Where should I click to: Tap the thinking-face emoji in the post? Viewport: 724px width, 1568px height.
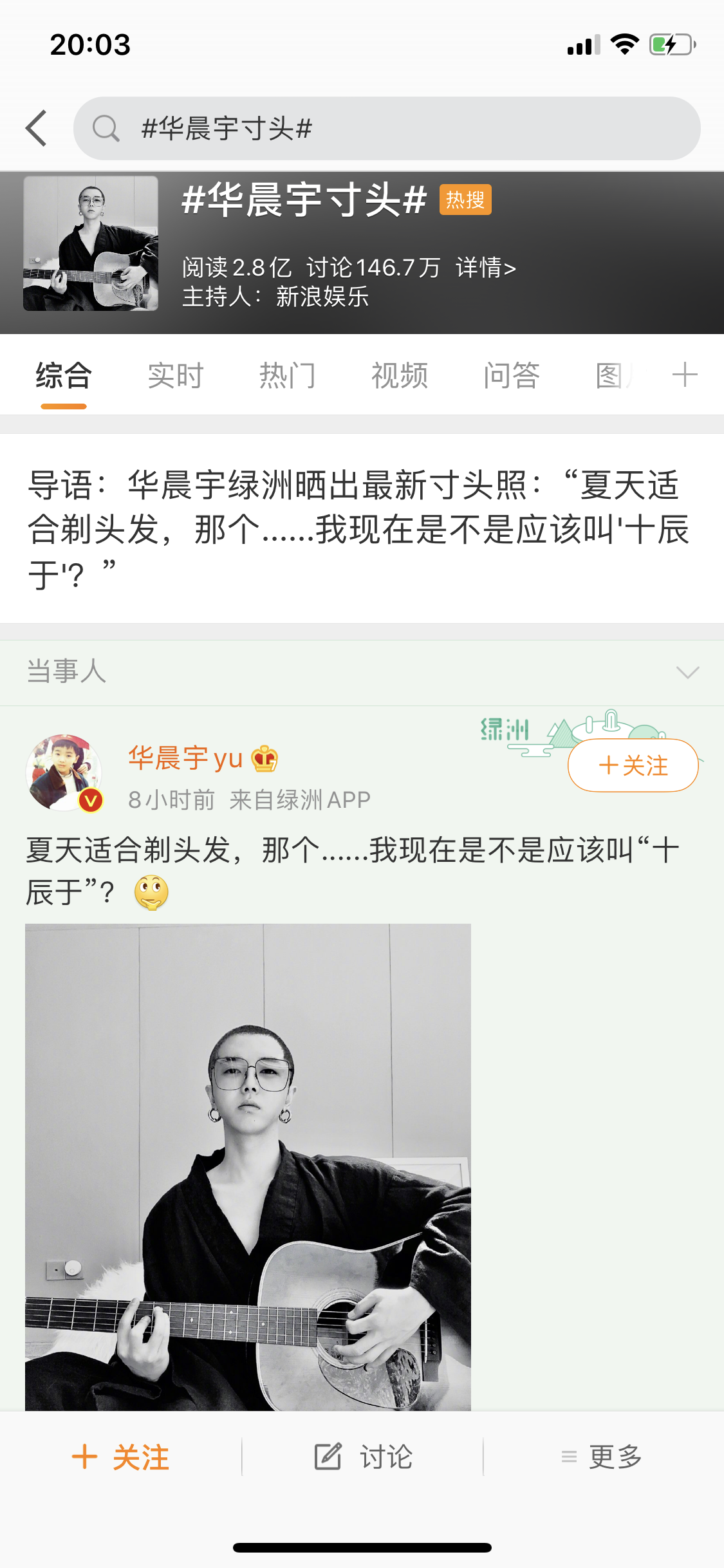[x=153, y=892]
